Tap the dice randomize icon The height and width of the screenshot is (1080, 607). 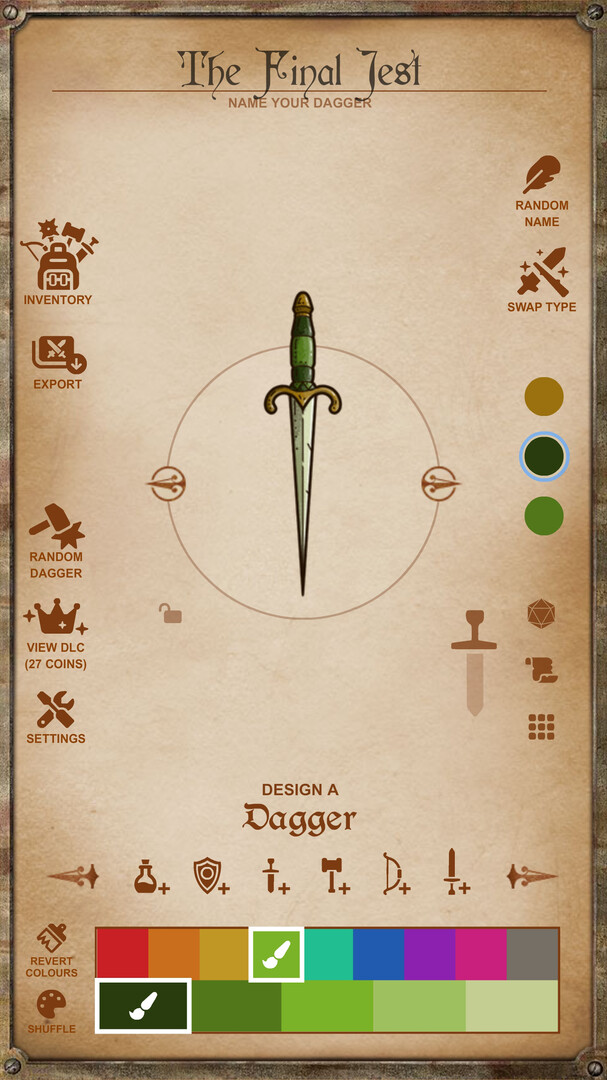(541, 614)
